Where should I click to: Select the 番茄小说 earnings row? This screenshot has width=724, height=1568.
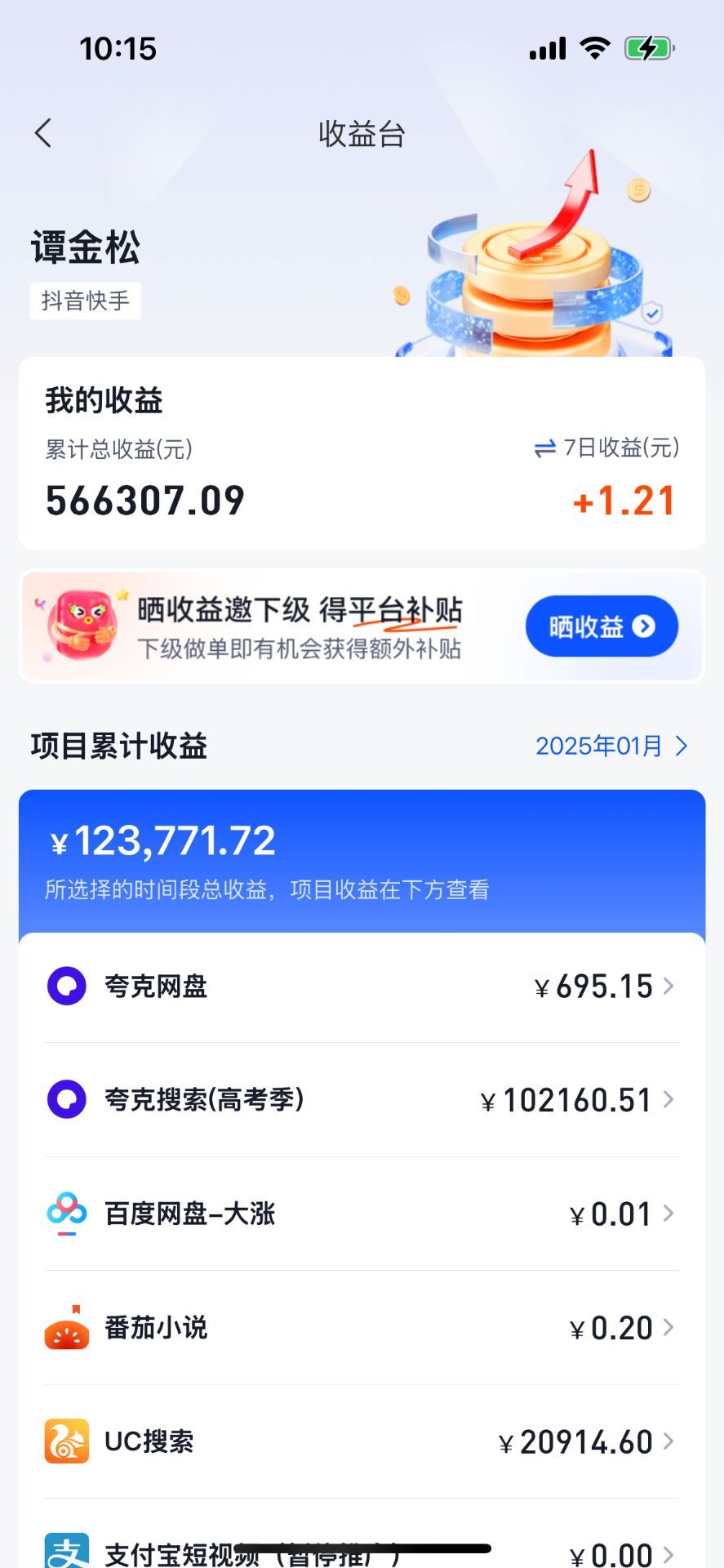coord(362,1328)
